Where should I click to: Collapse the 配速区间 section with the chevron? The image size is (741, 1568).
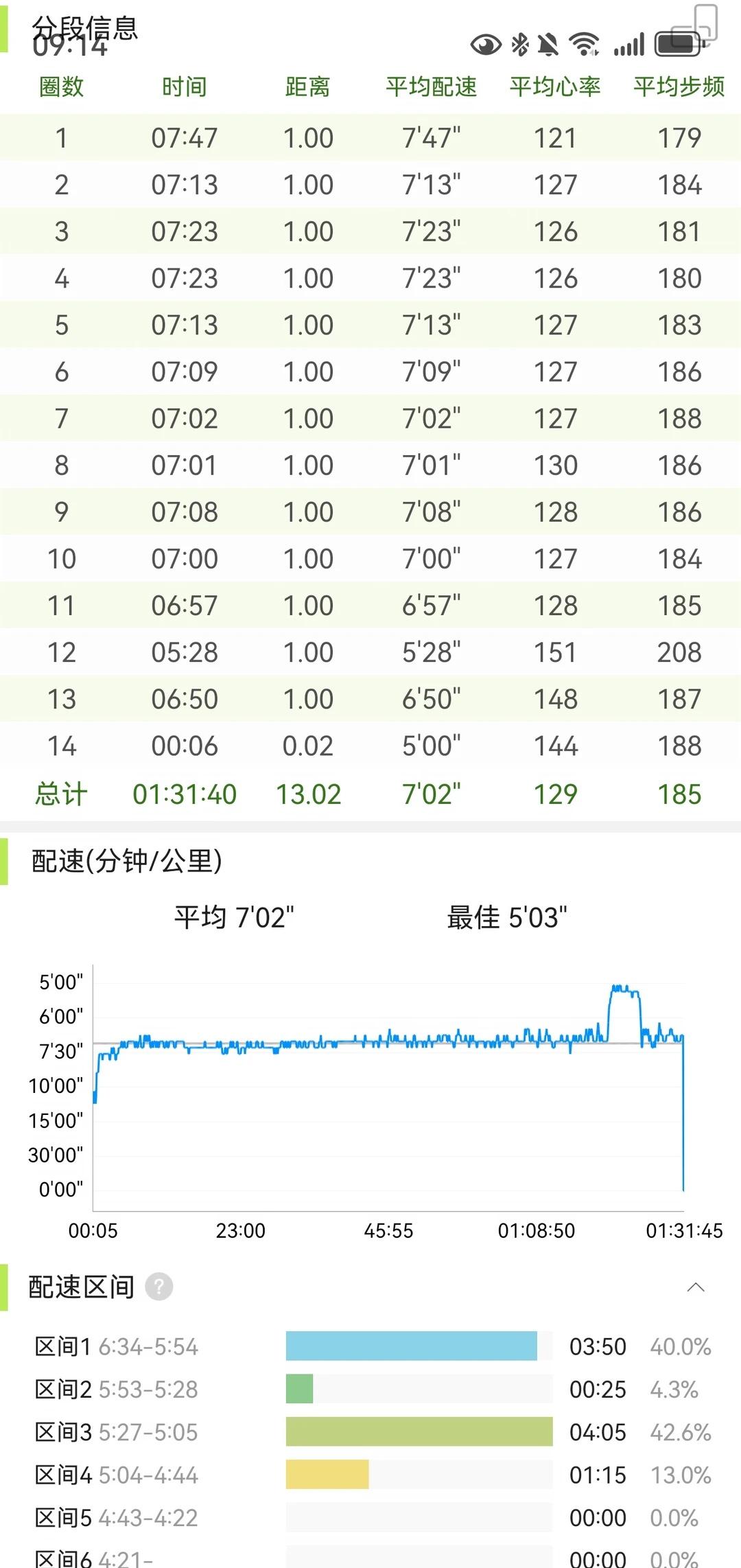[x=696, y=1287]
